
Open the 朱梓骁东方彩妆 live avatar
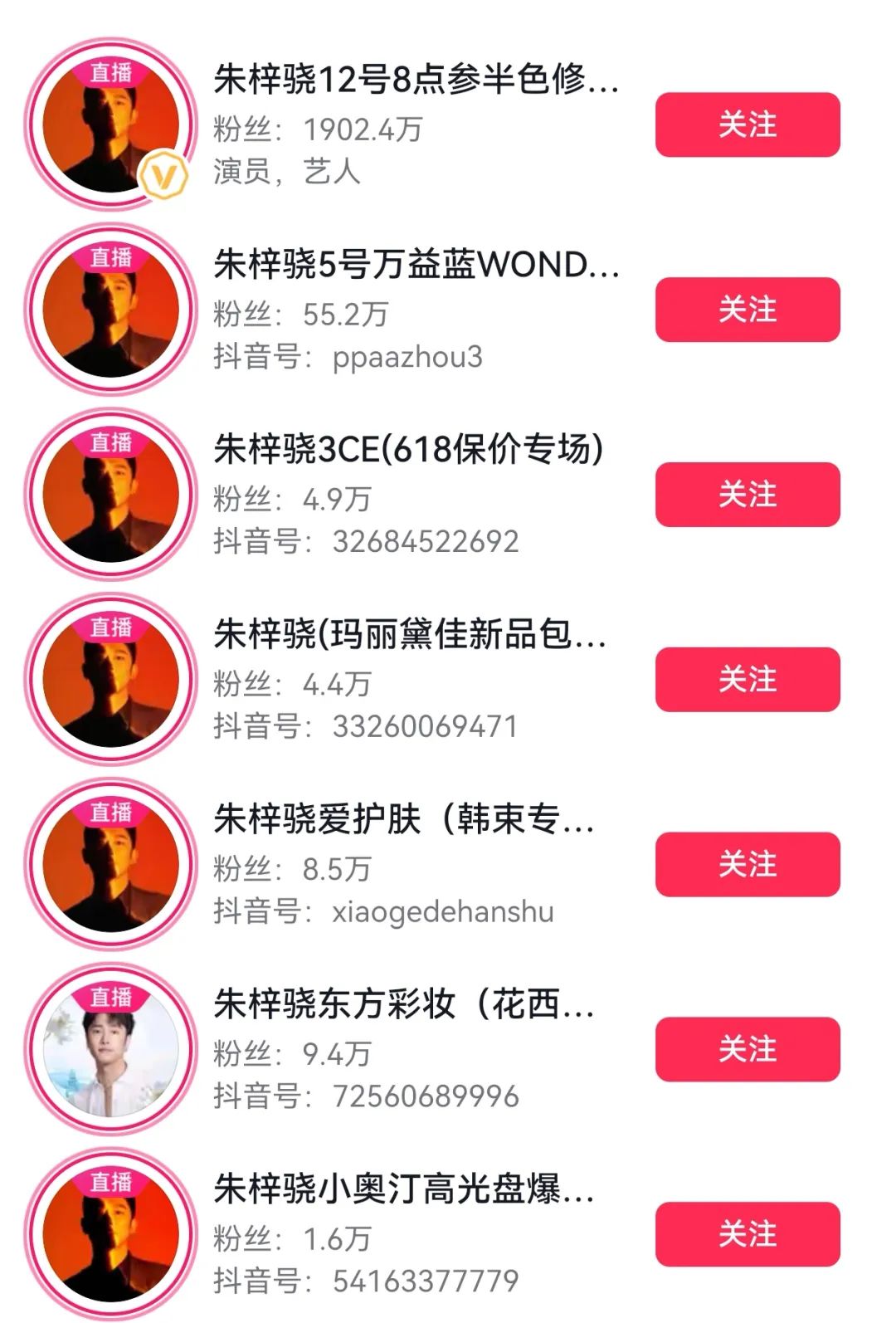click(110, 1050)
